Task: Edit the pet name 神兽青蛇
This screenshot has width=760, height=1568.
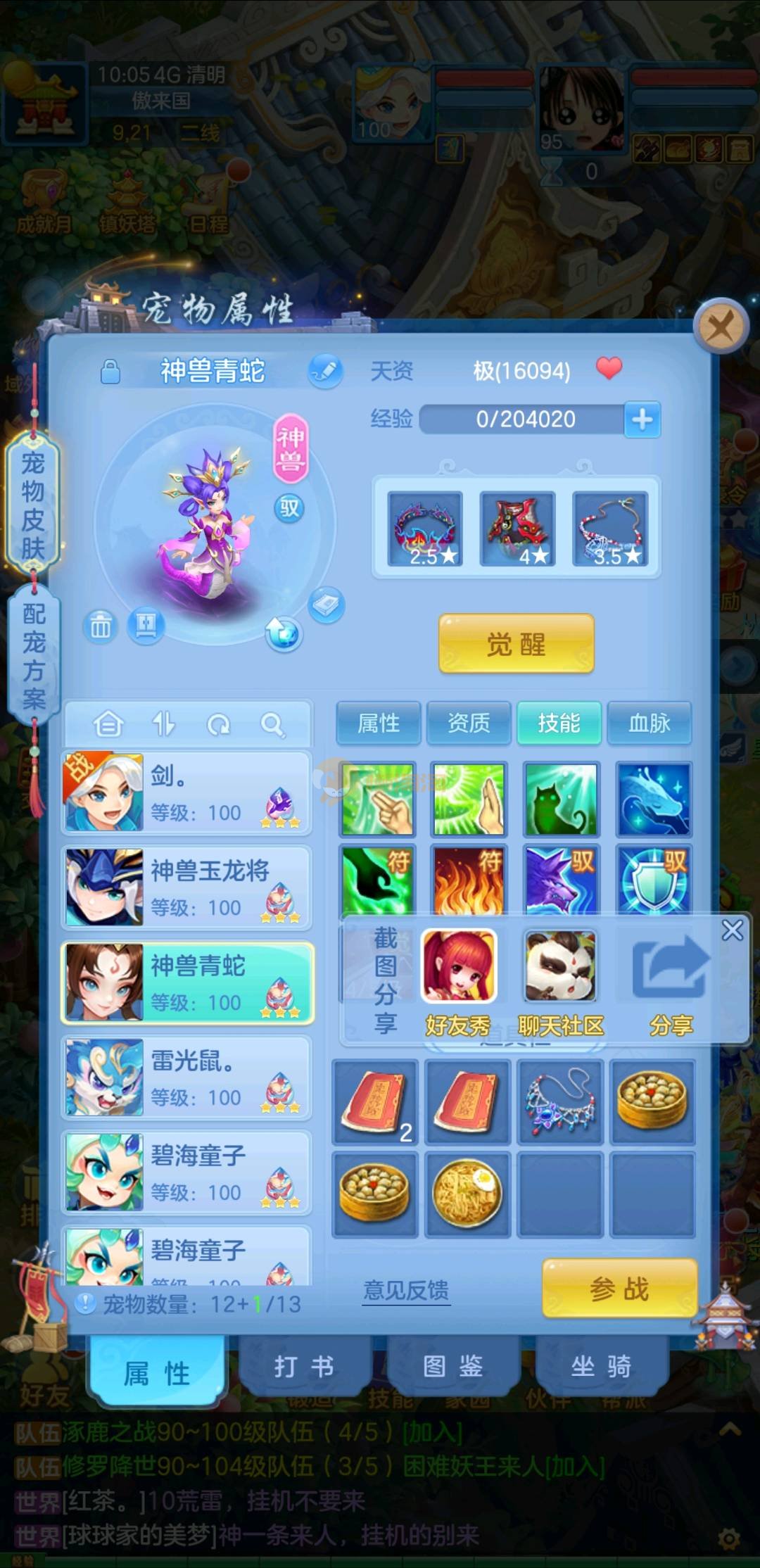Action: 324,370
